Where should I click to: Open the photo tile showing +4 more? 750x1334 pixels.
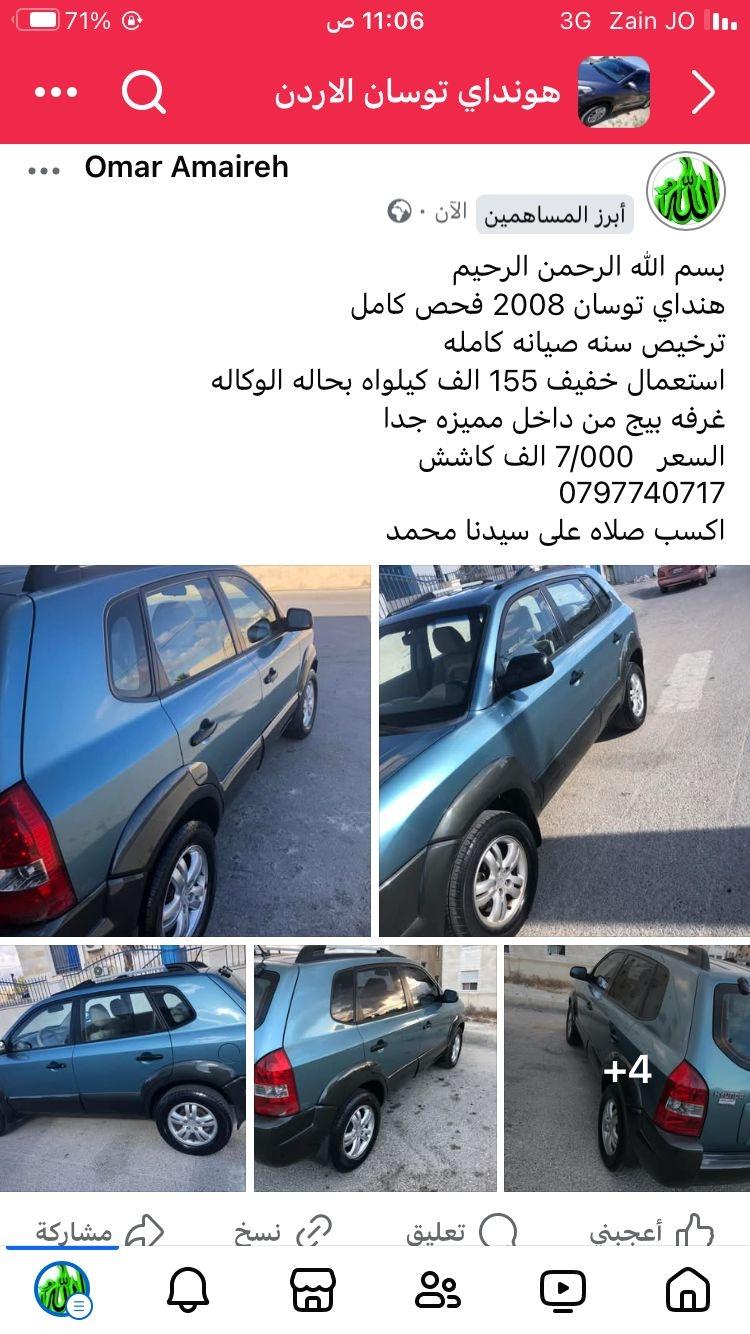(627, 1068)
